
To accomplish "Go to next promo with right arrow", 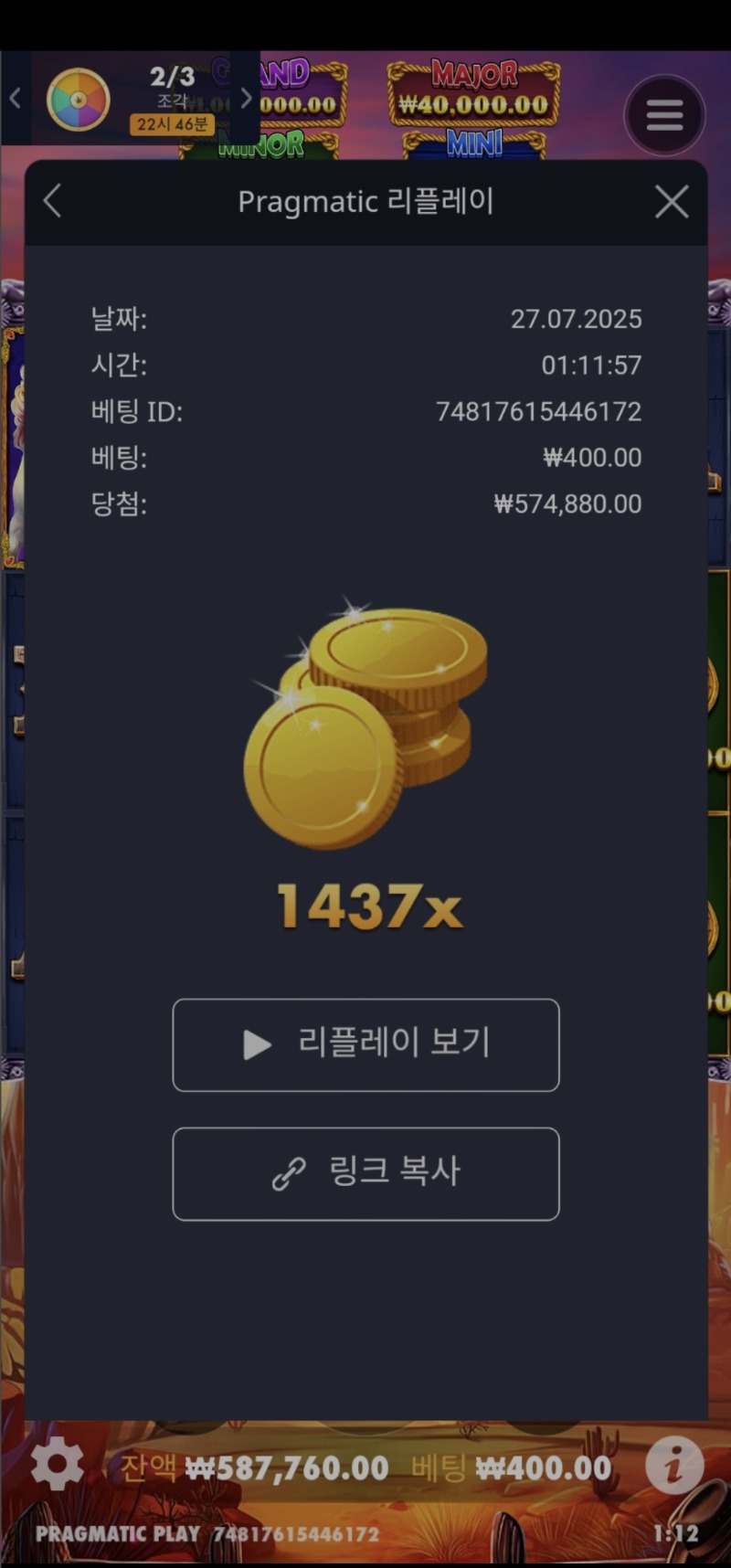I will click(246, 98).
